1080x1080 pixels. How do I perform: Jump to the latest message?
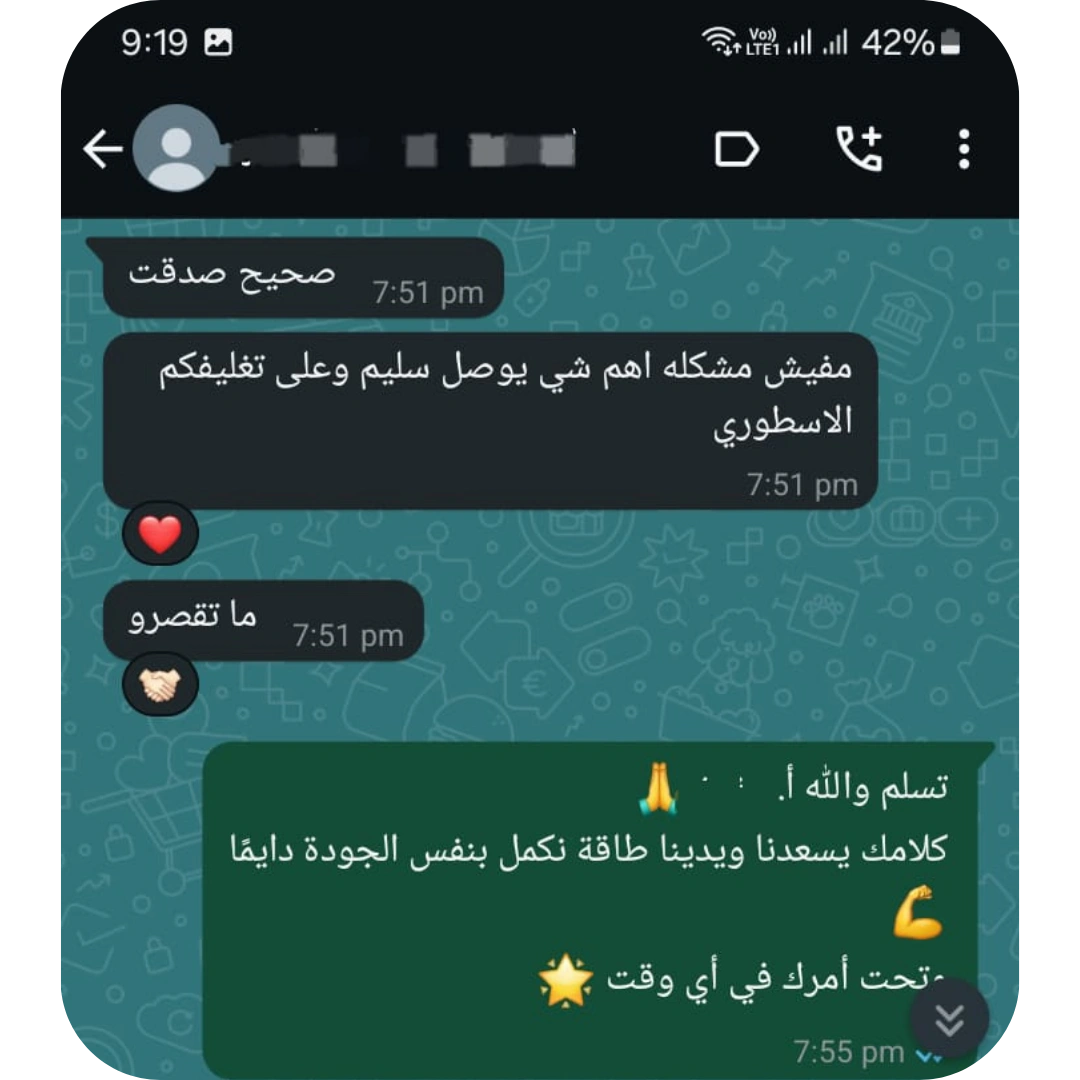[x=949, y=1019]
